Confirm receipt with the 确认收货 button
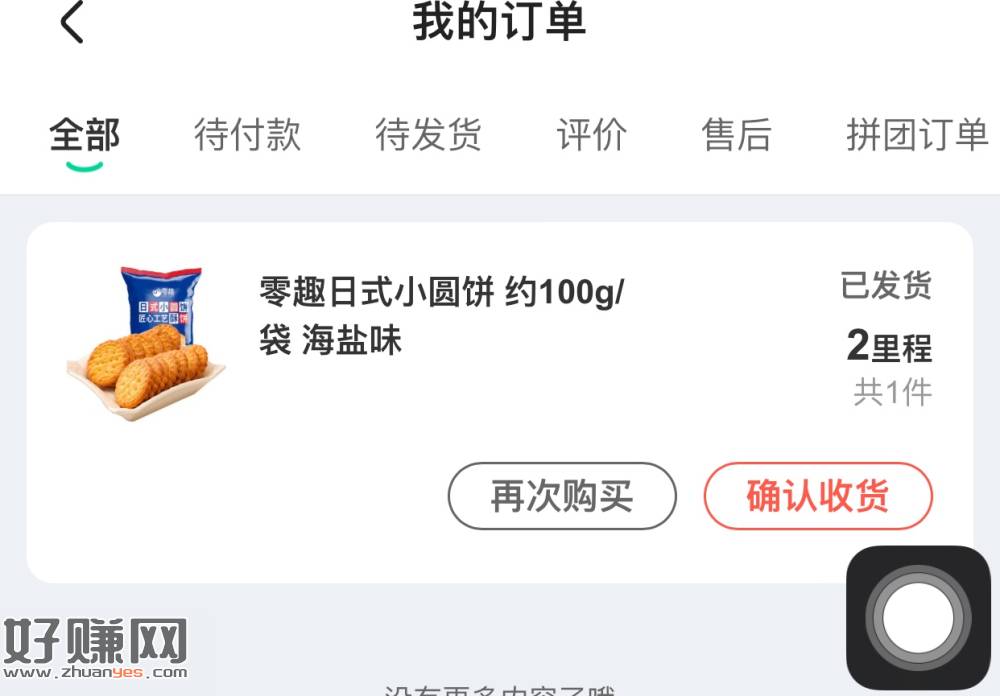The height and width of the screenshot is (696, 1000). 818,496
